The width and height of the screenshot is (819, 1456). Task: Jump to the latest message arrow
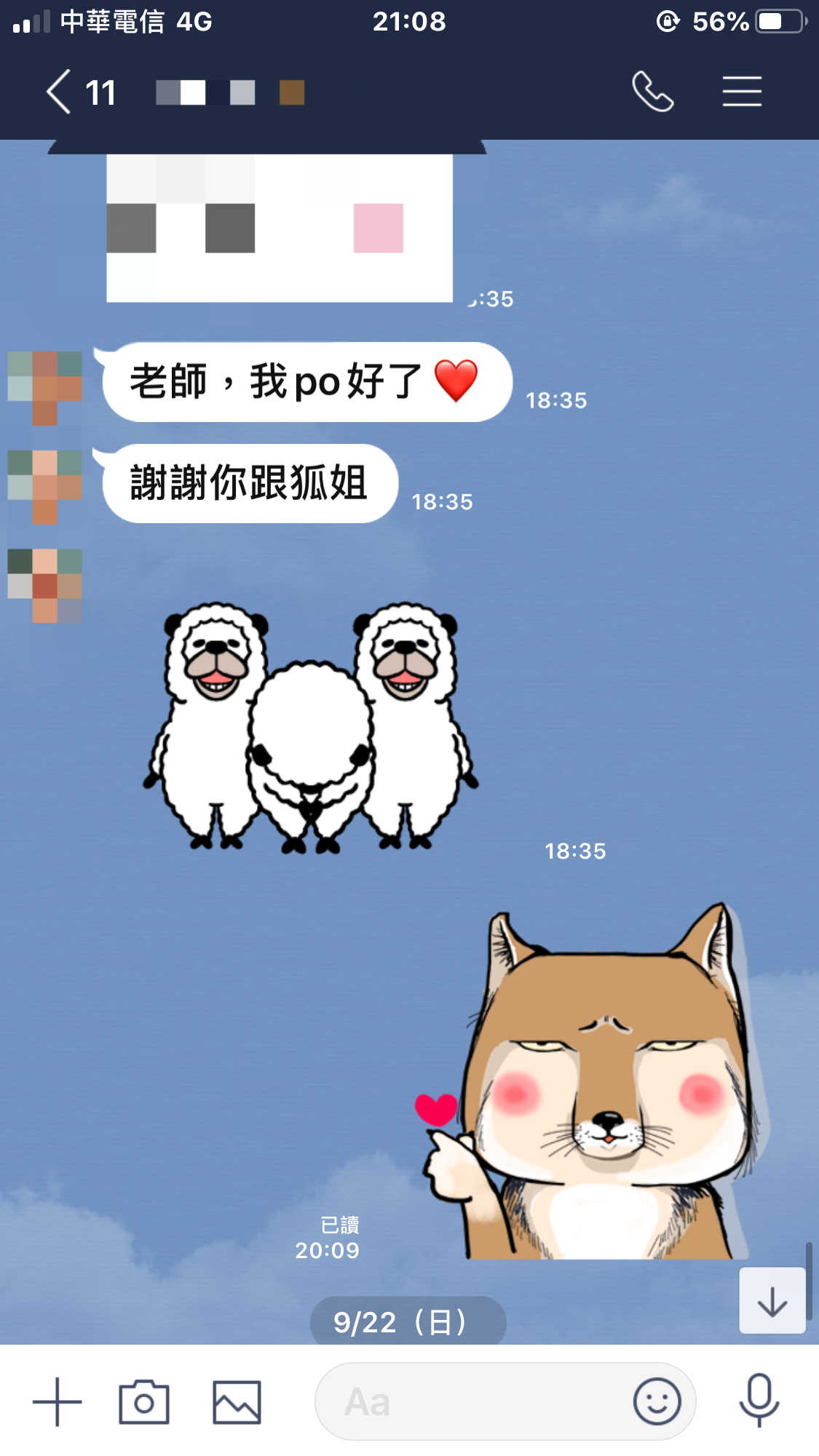[x=772, y=1301]
